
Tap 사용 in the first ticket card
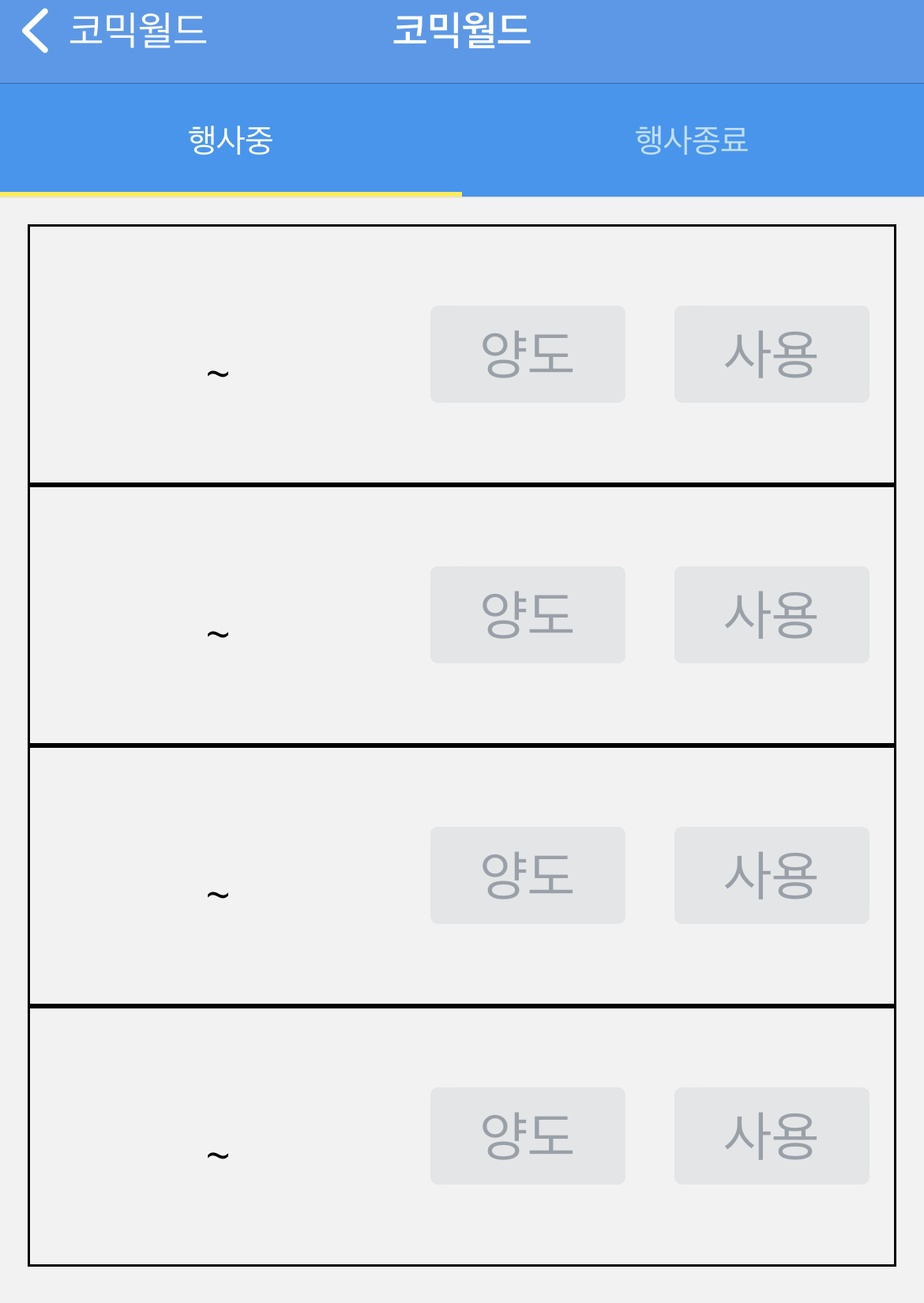[x=772, y=354]
